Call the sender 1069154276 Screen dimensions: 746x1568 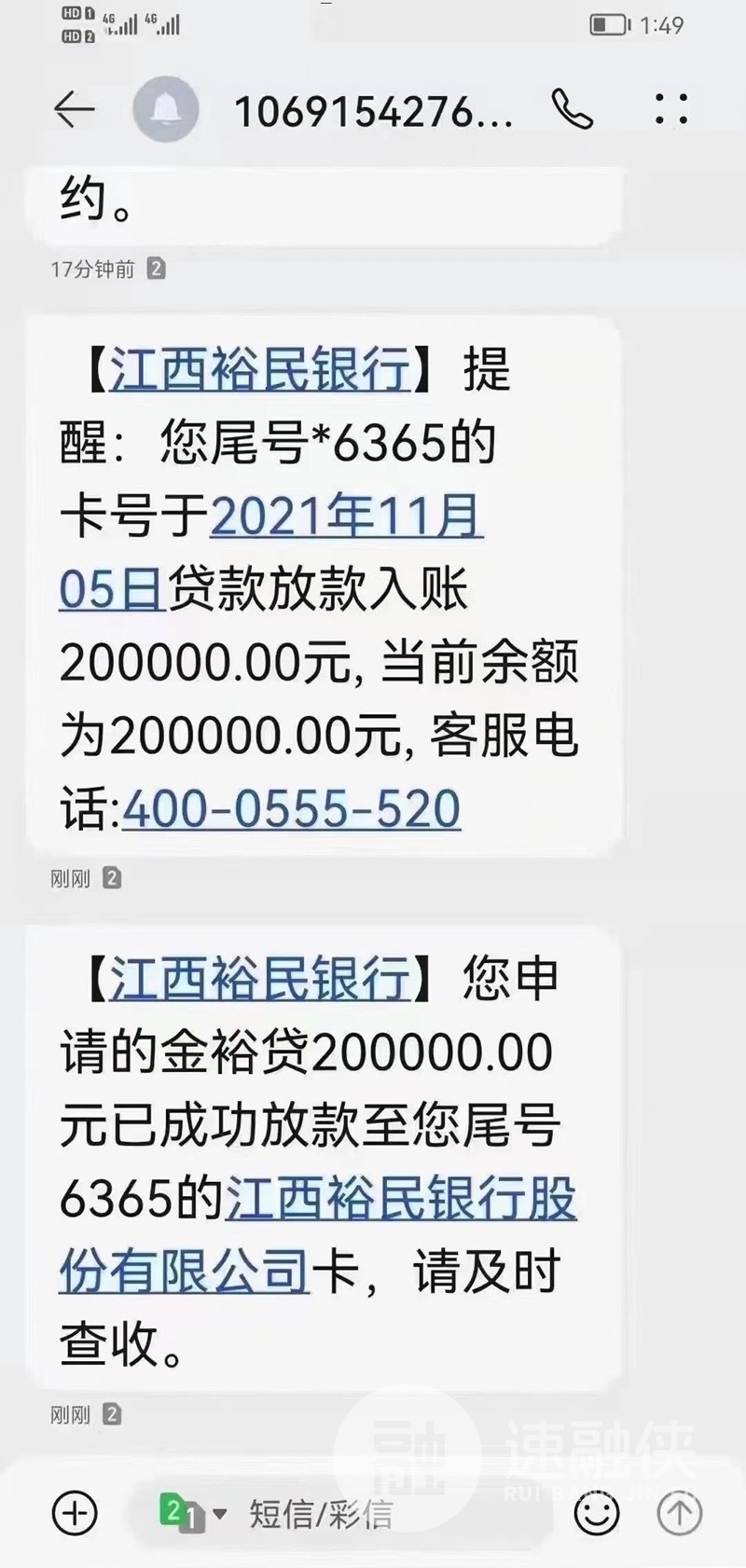tap(572, 110)
